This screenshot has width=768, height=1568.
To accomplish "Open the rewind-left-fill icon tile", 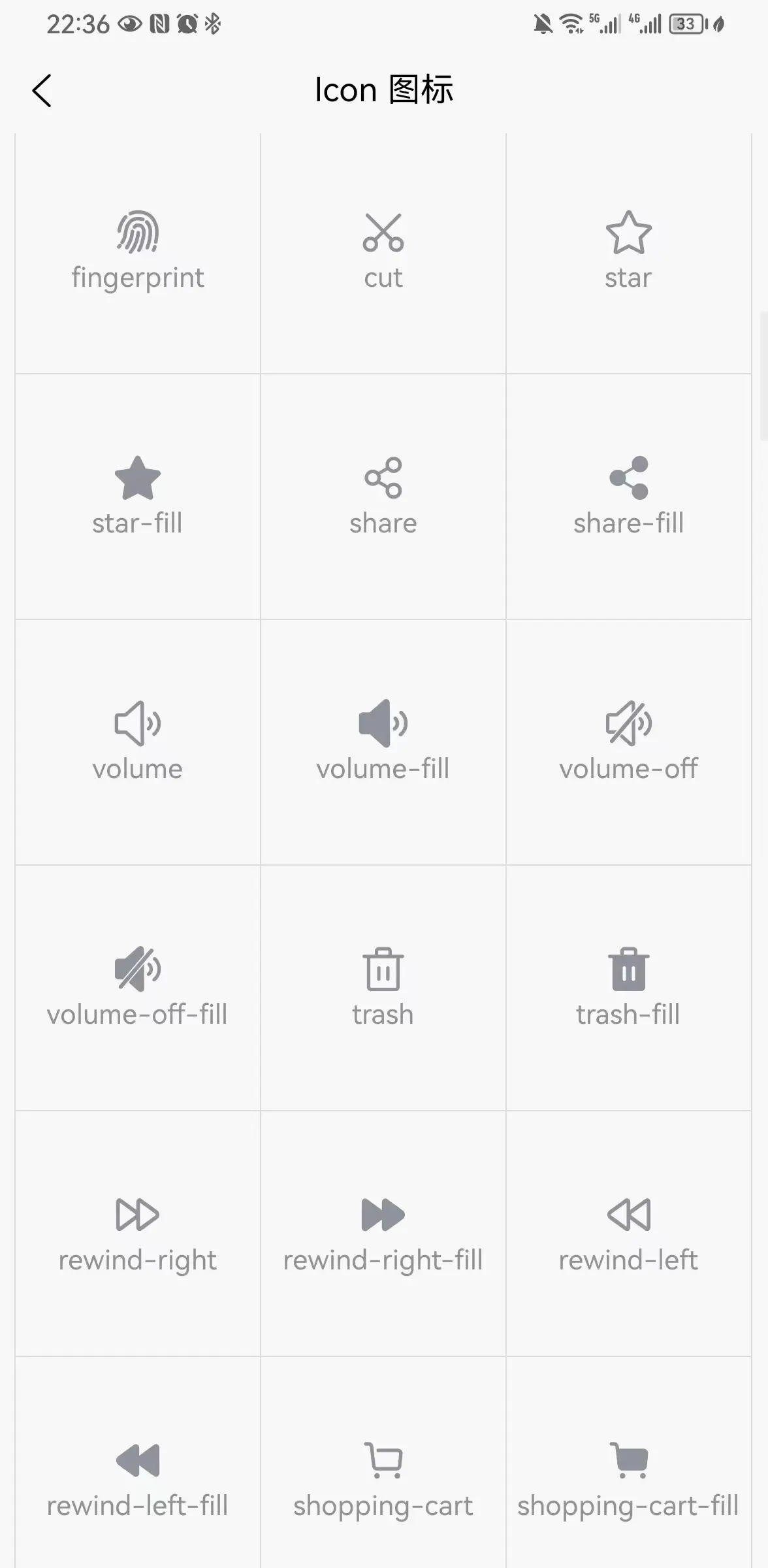I will (x=138, y=1478).
